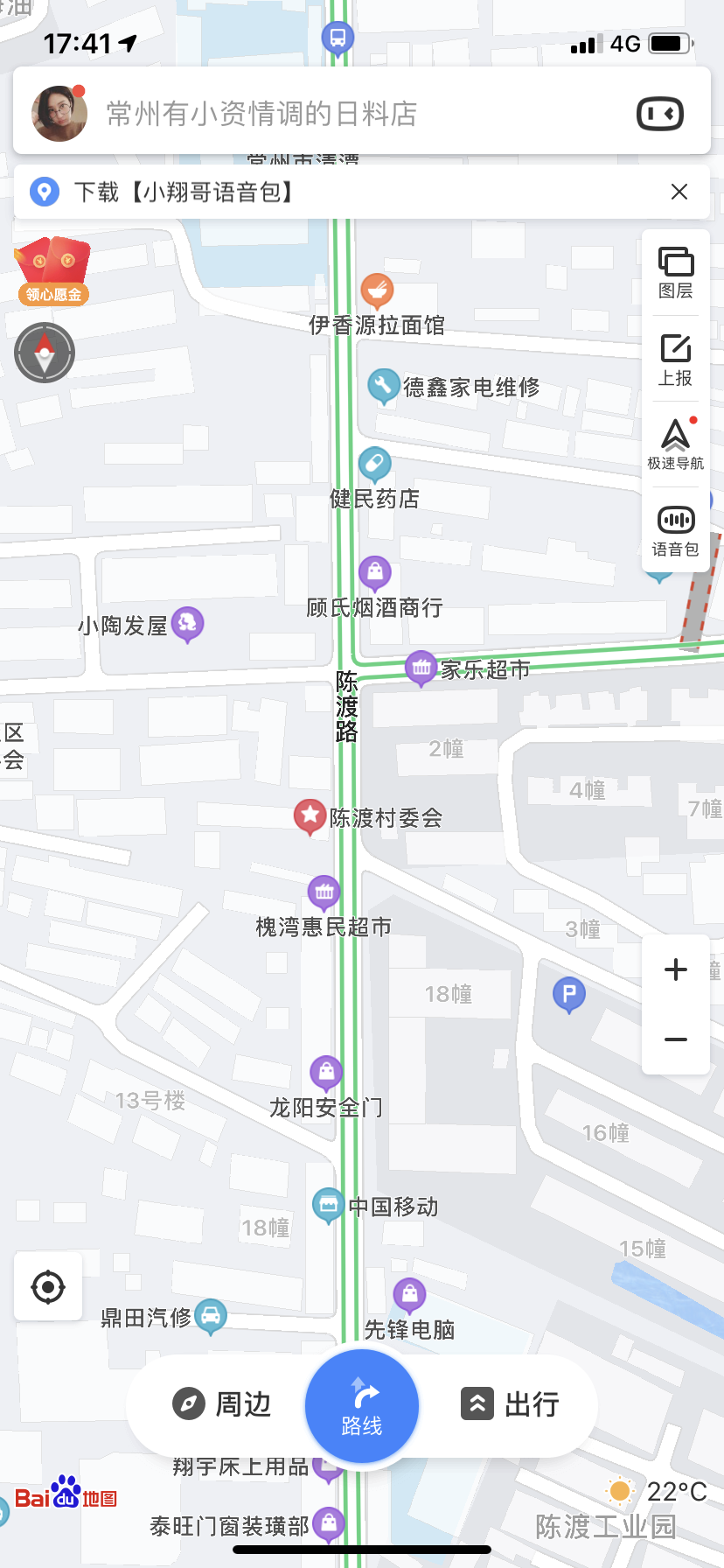Tap the compass to reset map orientation
The width and height of the screenshot is (724, 1568).
[x=45, y=353]
